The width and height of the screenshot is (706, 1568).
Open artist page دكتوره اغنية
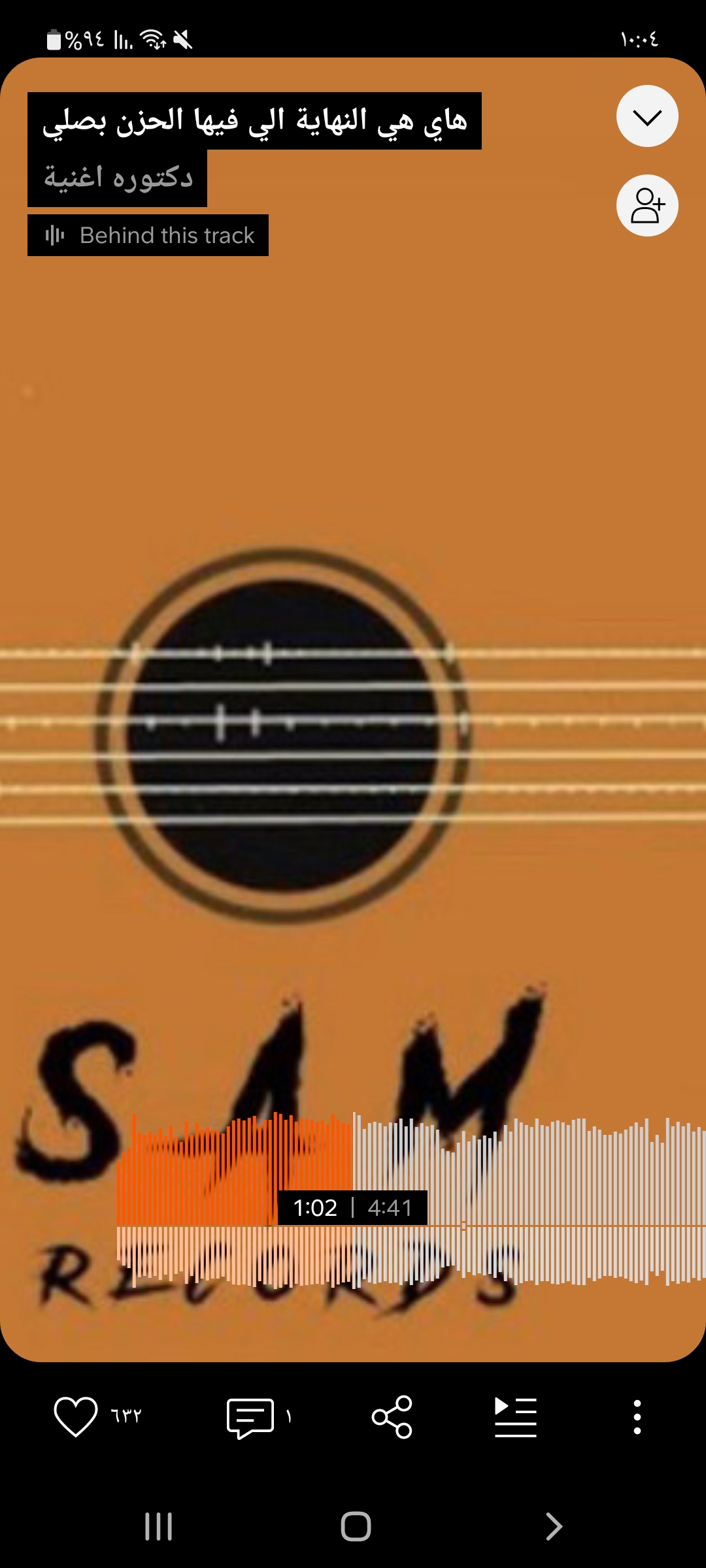[118, 178]
